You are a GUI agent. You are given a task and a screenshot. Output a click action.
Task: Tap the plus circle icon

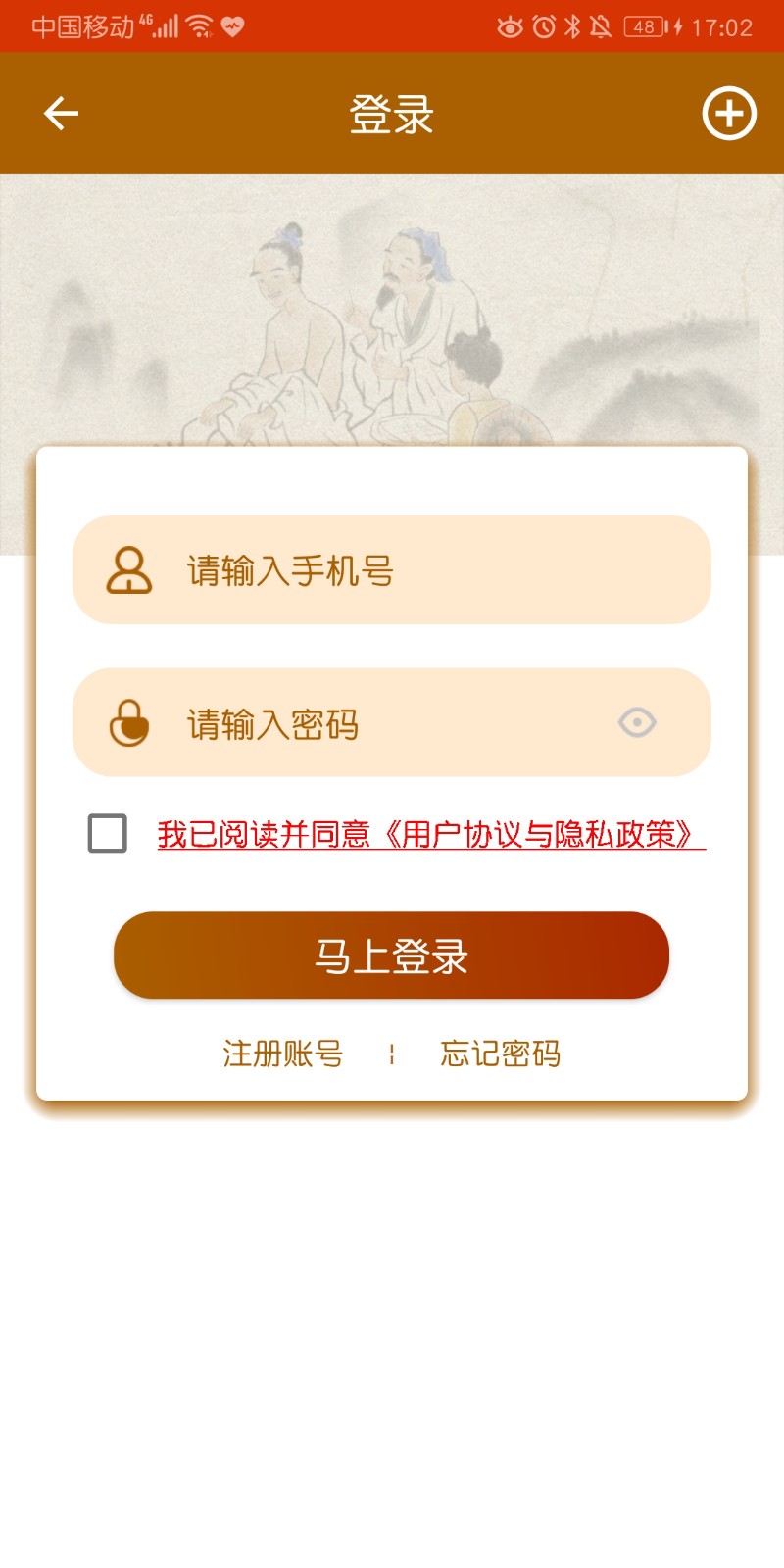click(x=729, y=114)
